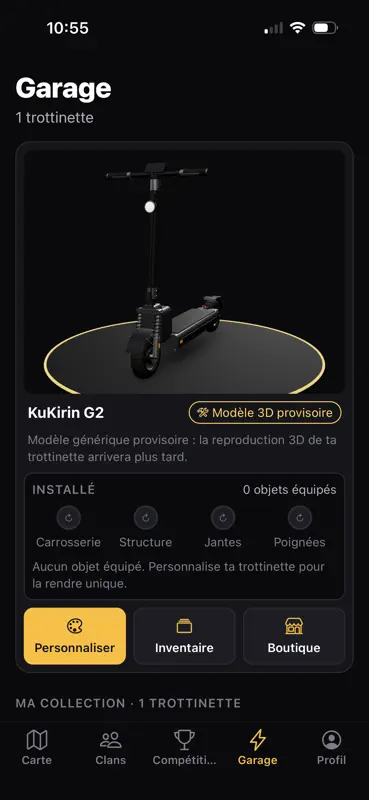The width and height of the screenshot is (369, 800).
Task: Go to the Profil tab
Action: (331, 747)
